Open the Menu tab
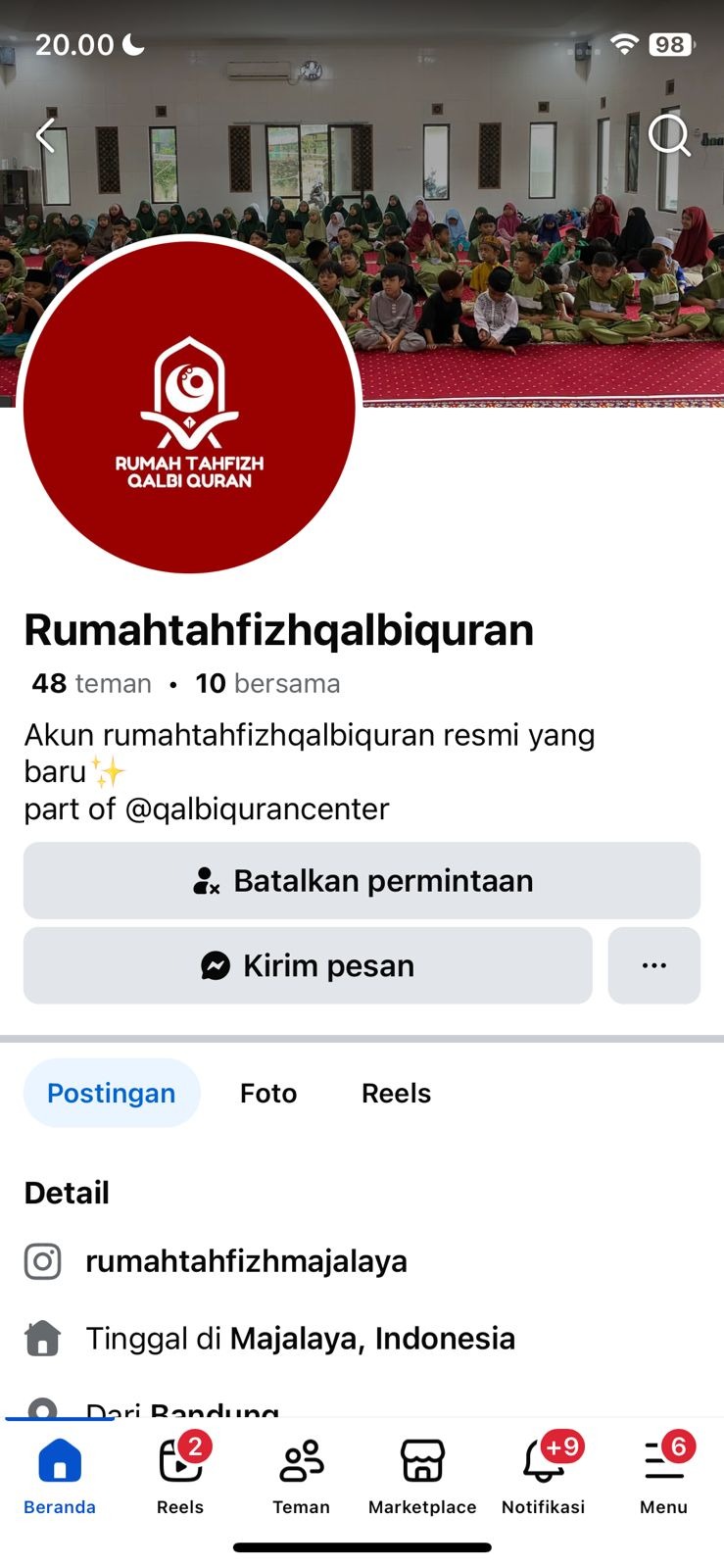Viewport: 724px width, 1568px height. (x=663, y=1475)
